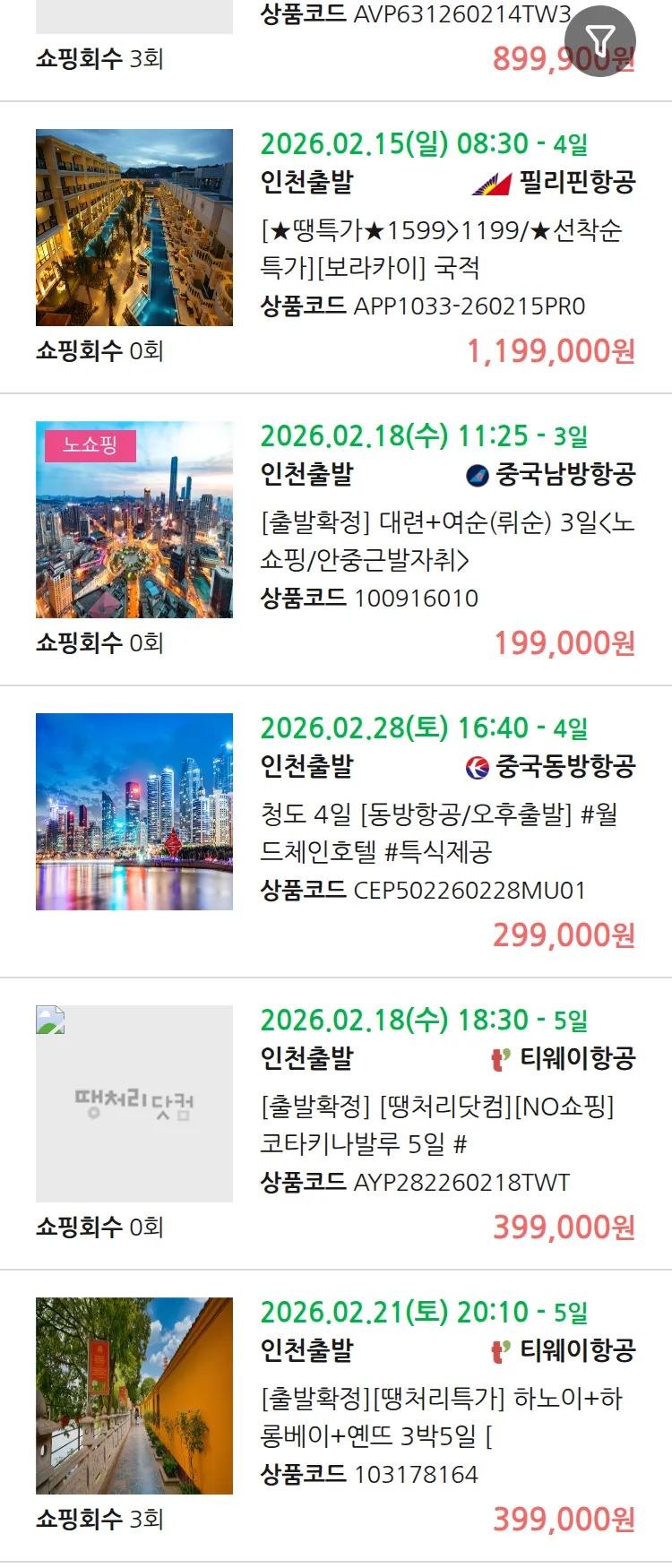Open the Boracay Philippine Airlines package
672x1568 pixels.
[x=441, y=248]
